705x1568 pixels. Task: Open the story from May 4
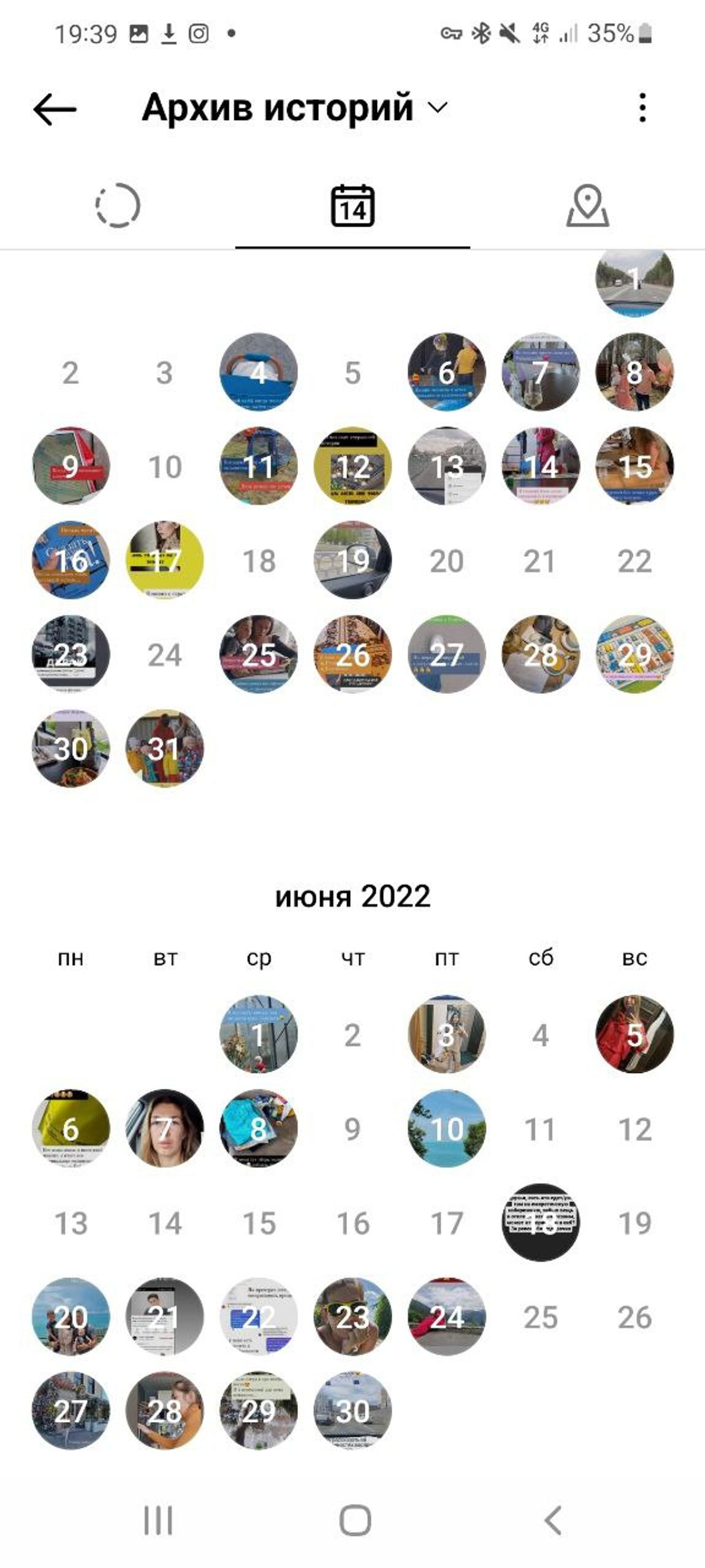(x=258, y=372)
